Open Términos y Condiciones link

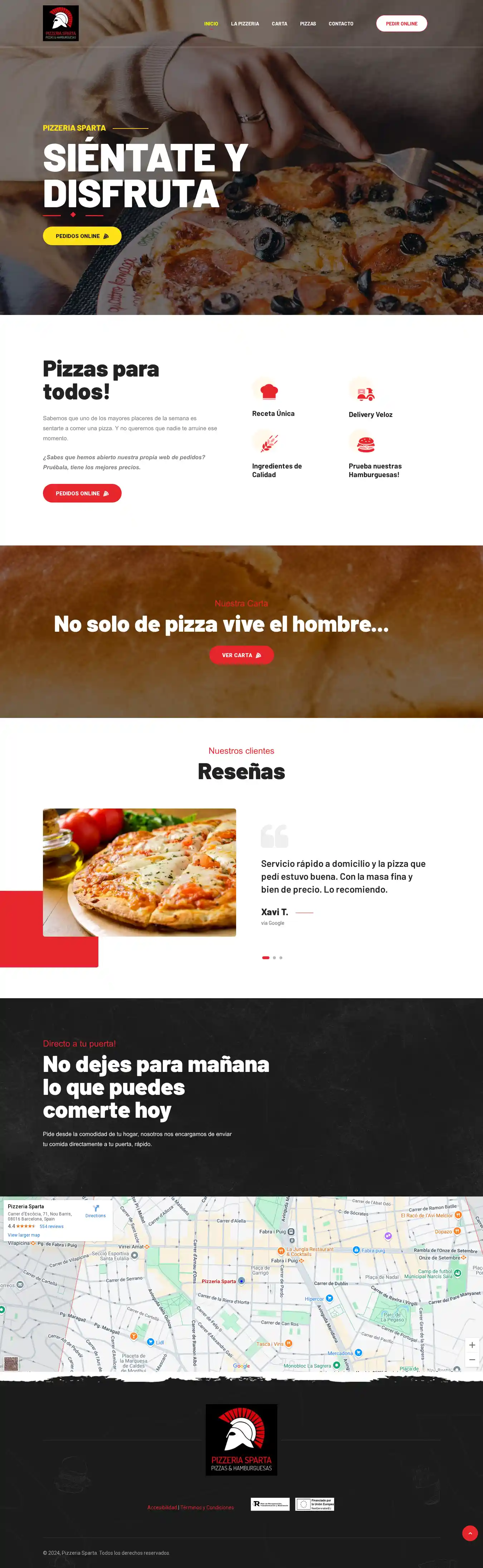tap(207, 1508)
